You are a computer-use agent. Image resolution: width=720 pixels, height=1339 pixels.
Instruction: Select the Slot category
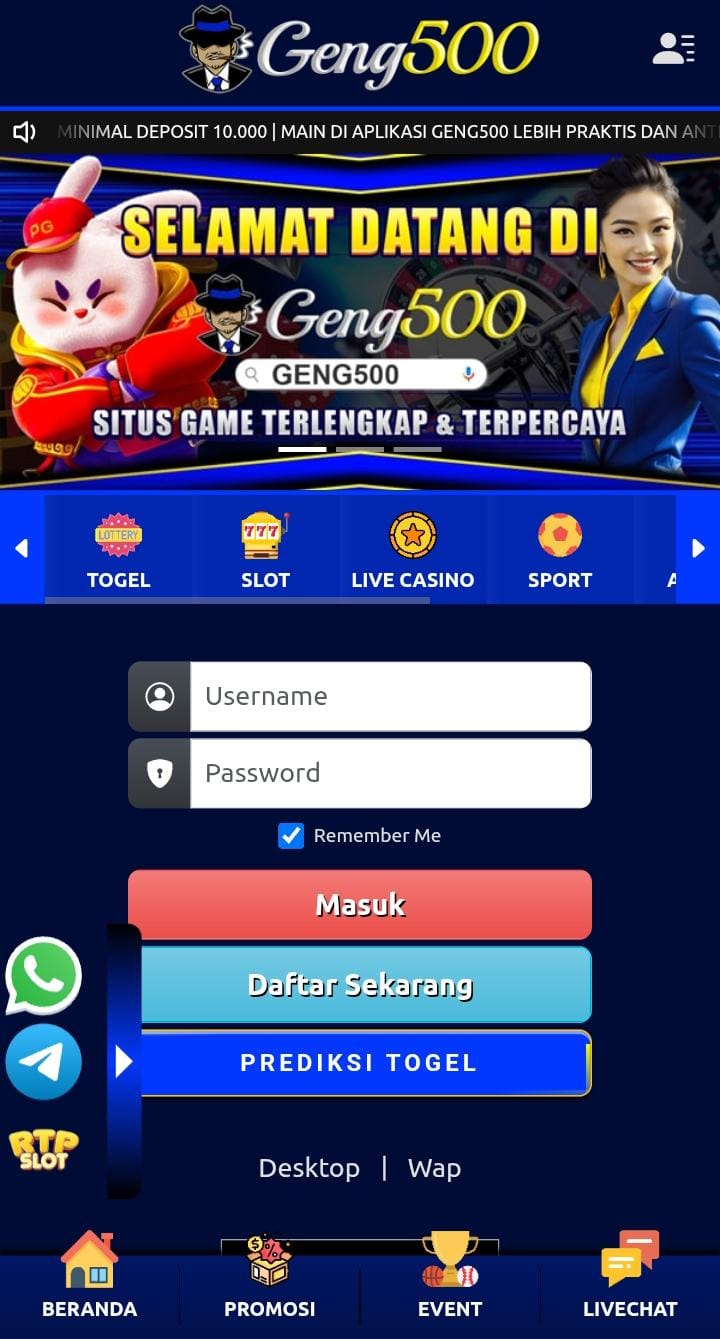[265, 550]
